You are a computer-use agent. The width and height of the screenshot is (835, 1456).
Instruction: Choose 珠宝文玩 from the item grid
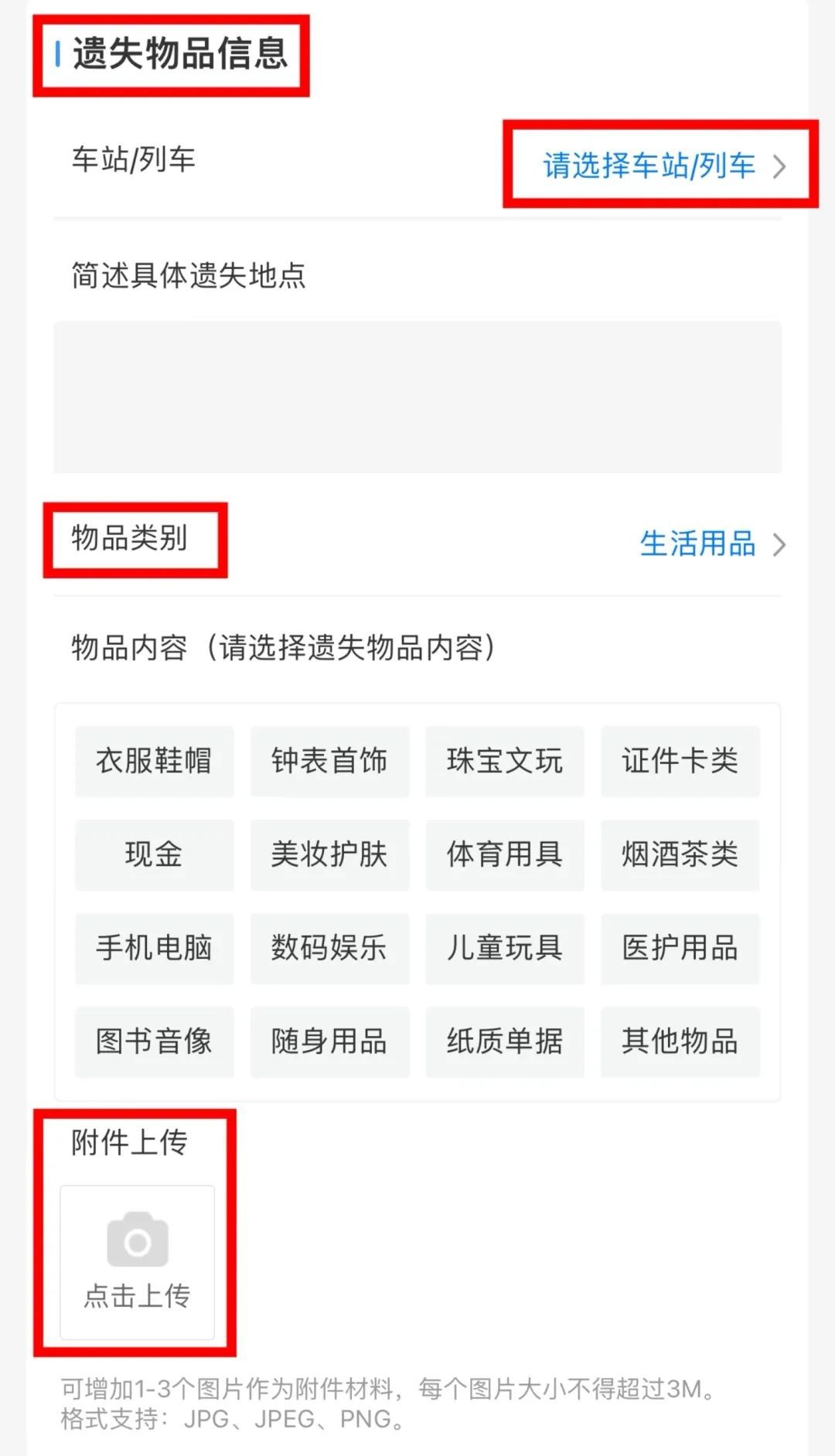click(x=504, y=761)
